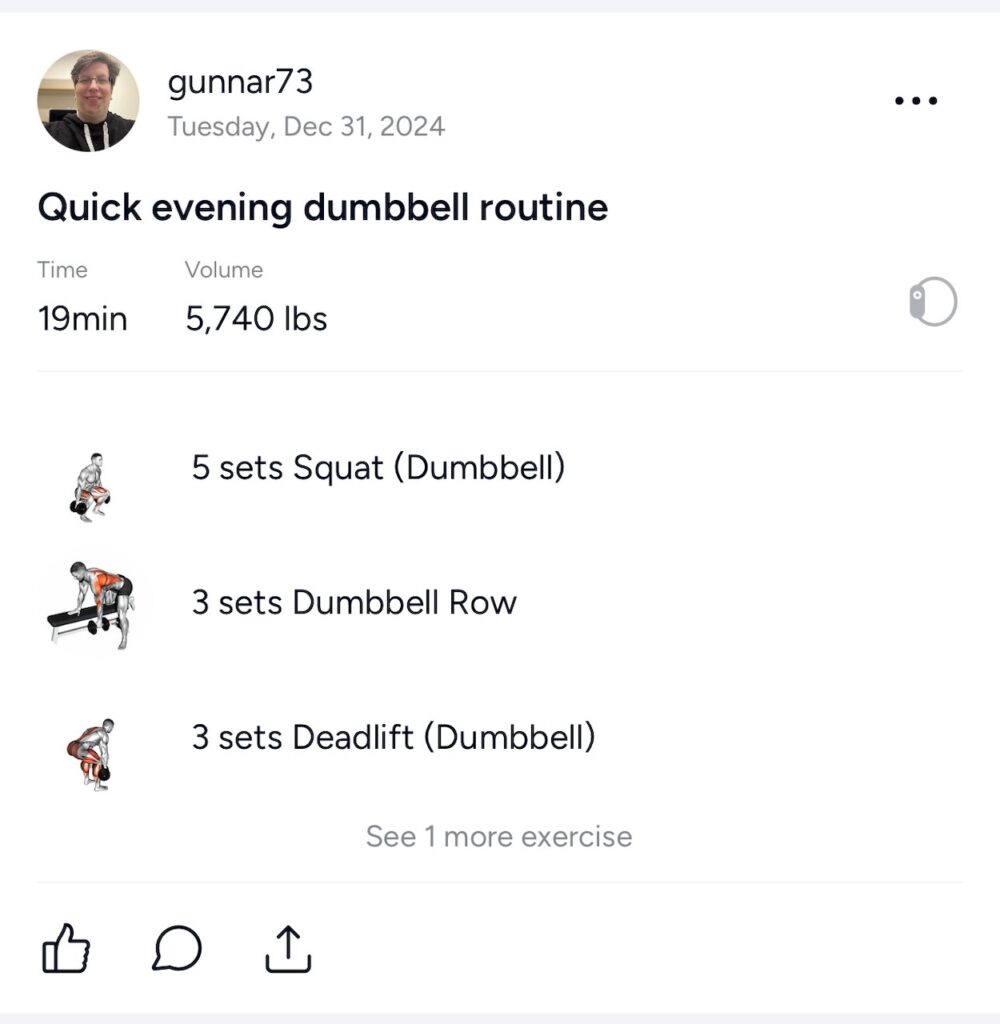Open the Dumbbell Row exercise row
Image resolution: width=1000 pixels, height=1024 pixels.
354,603
